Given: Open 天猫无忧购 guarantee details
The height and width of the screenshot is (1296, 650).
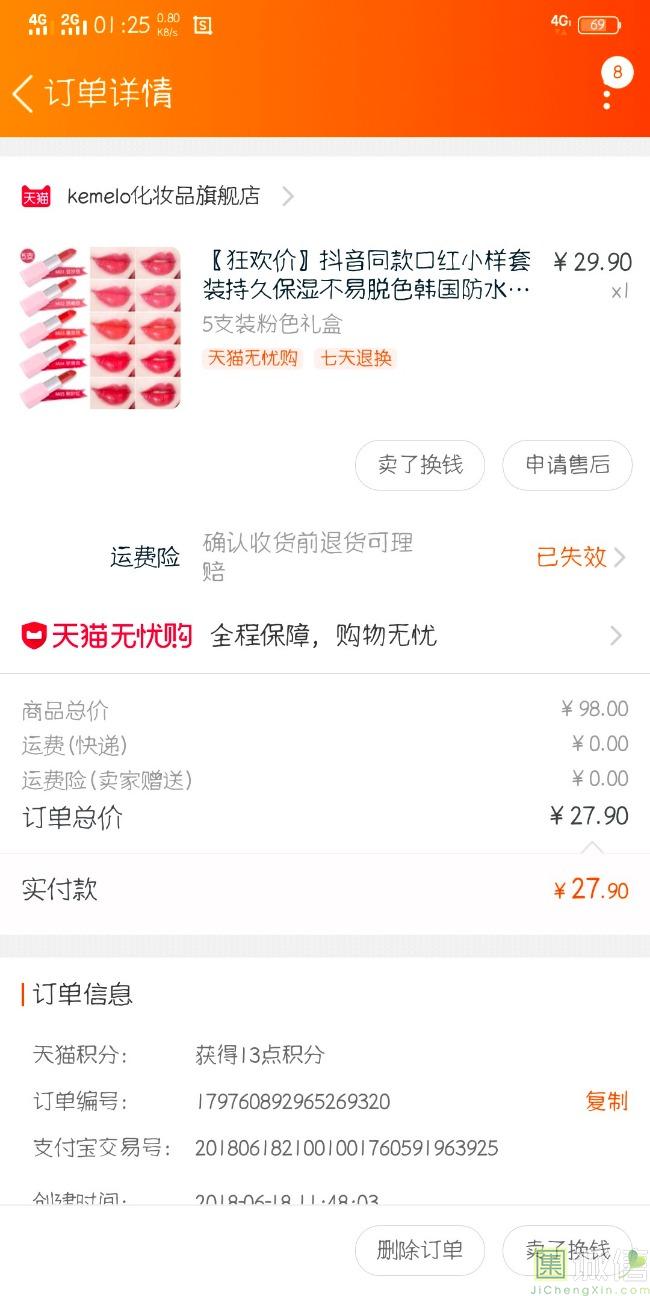Looking at the screenshot, I should point(325,635).
